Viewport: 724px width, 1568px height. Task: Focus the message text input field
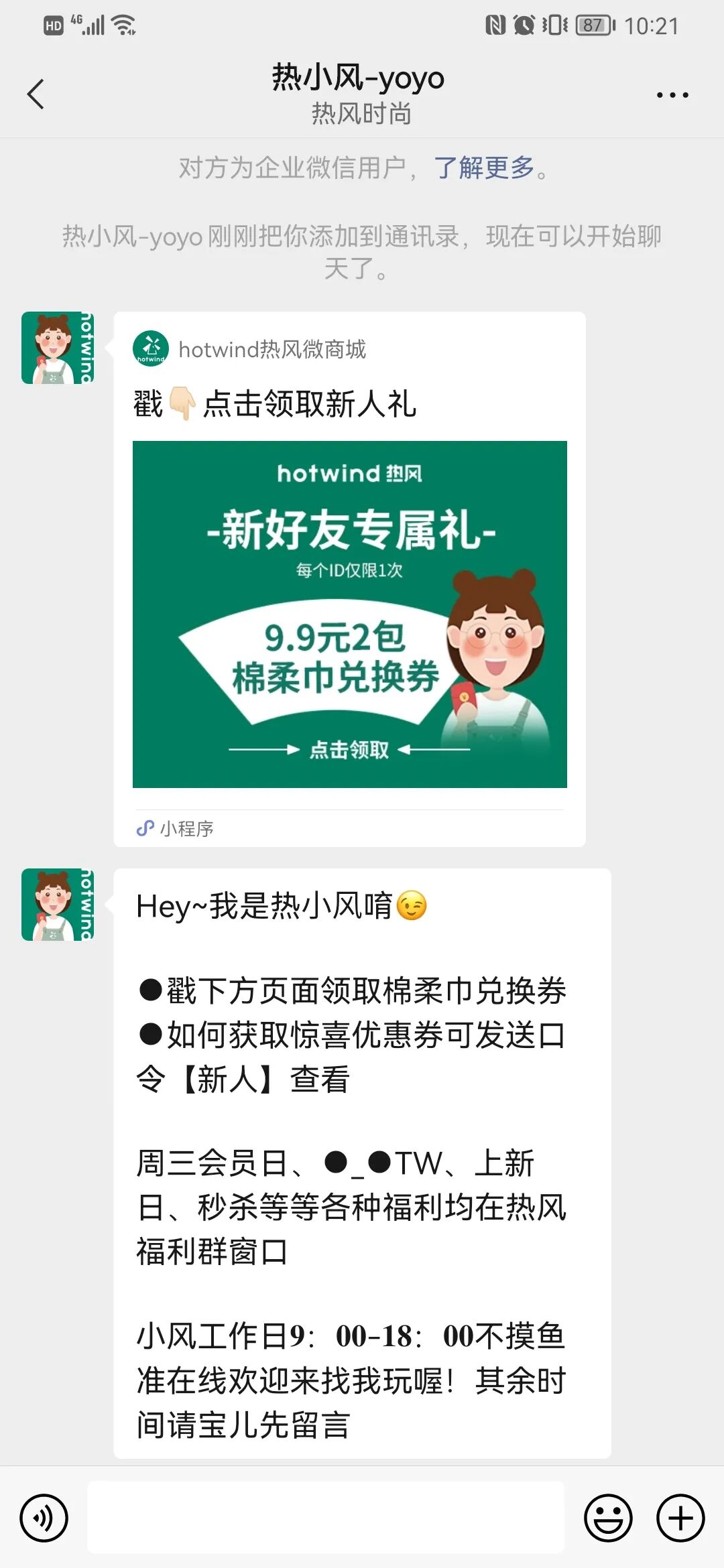tap(326, 1518)
